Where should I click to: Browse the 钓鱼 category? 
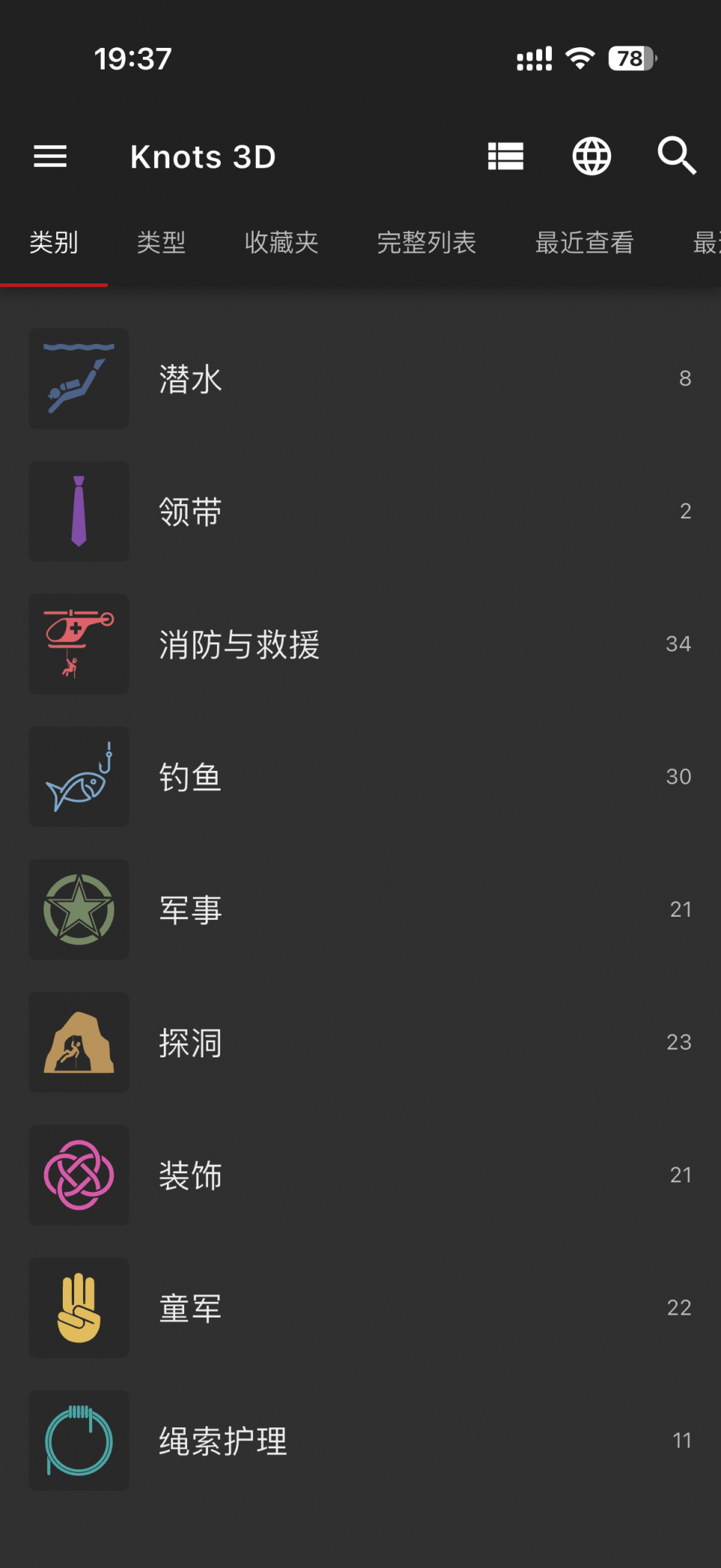point(360,777)
